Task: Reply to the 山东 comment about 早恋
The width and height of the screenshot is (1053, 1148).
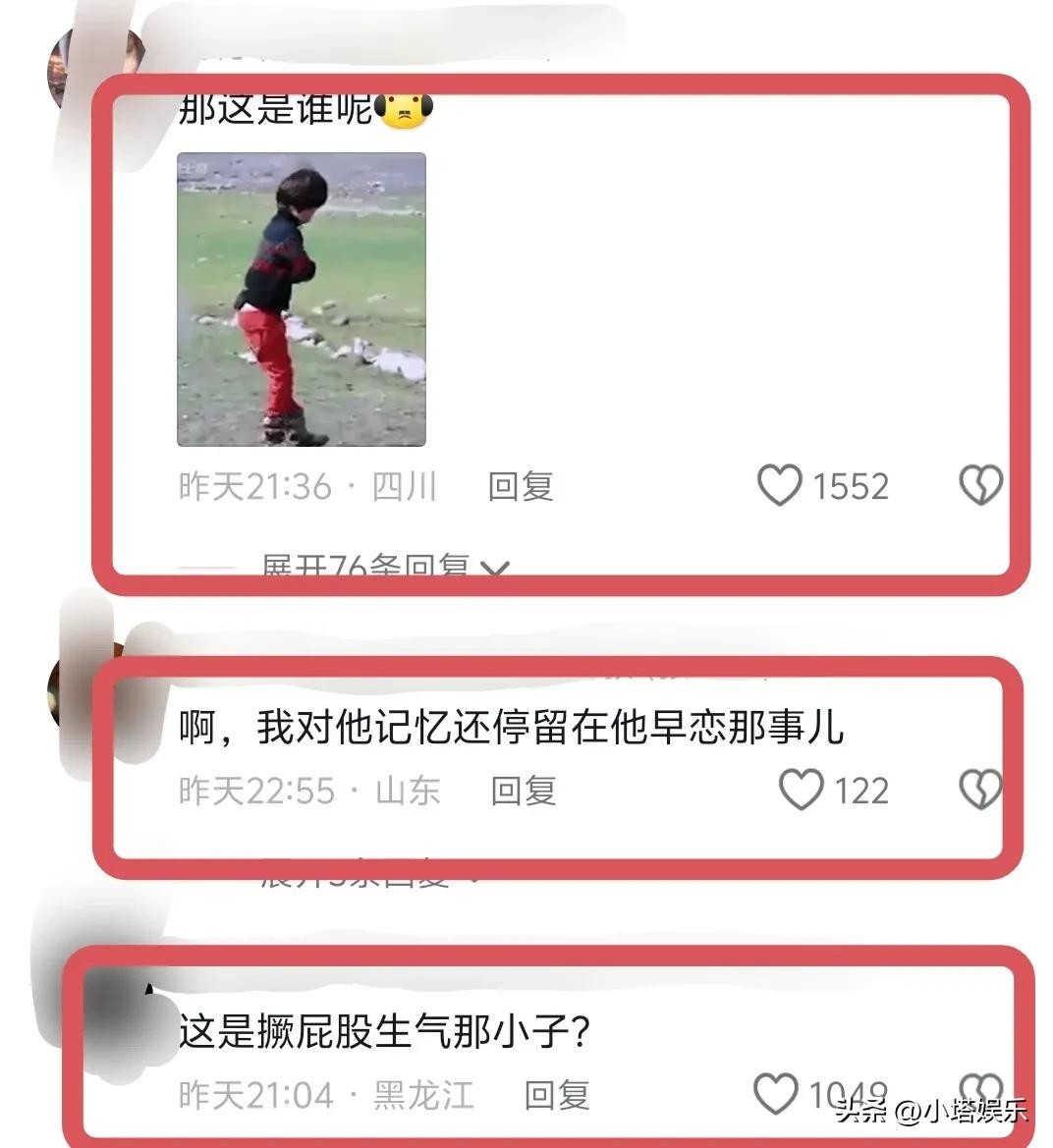Action: coord(524,791)
